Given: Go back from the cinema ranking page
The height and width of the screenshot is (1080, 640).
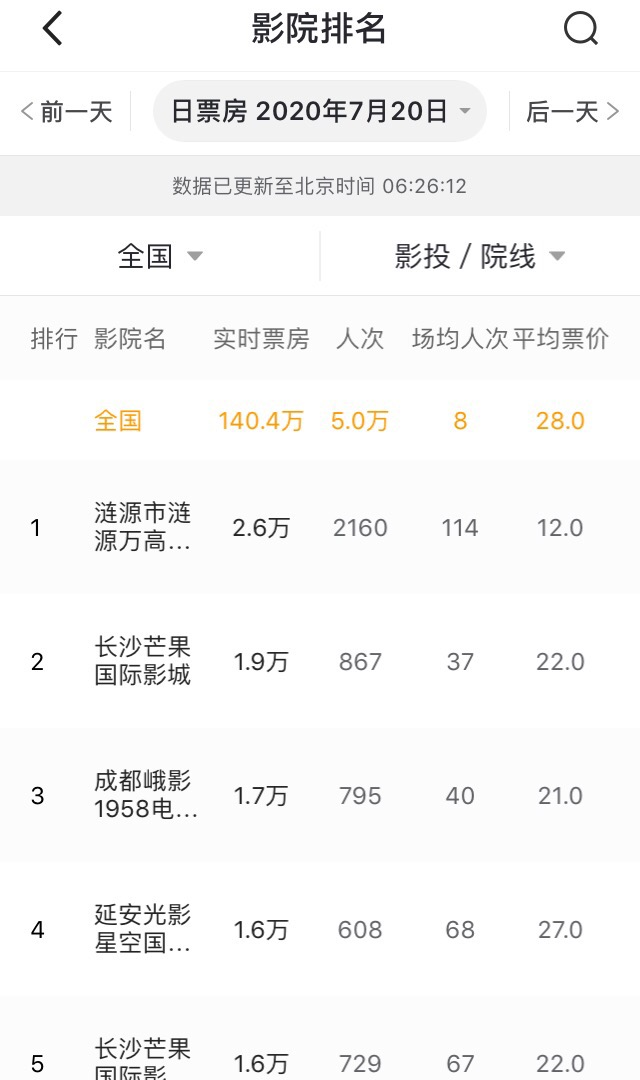Looking at the screenshot, I should (53, 29).
